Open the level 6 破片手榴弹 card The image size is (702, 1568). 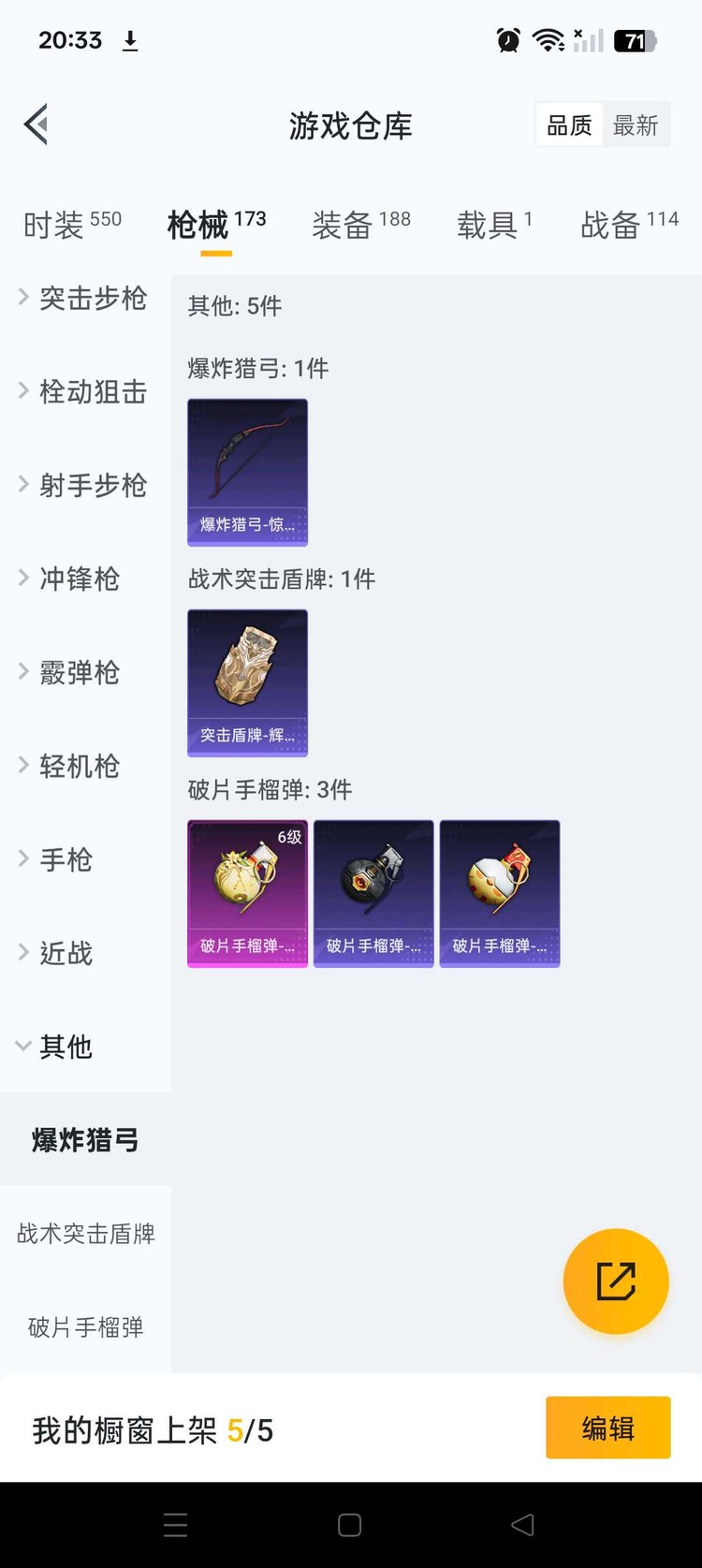point(247,893)
